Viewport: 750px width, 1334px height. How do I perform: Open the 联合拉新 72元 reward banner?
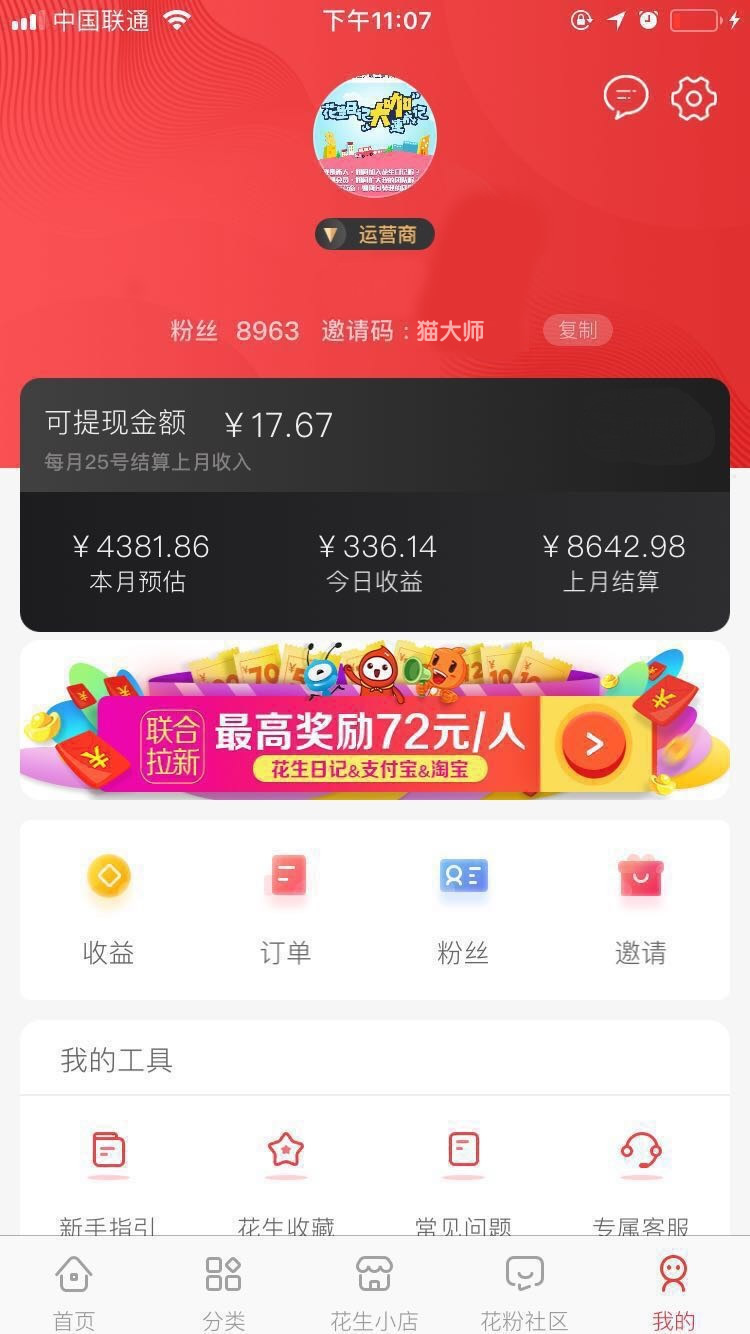tap(375, 722)
